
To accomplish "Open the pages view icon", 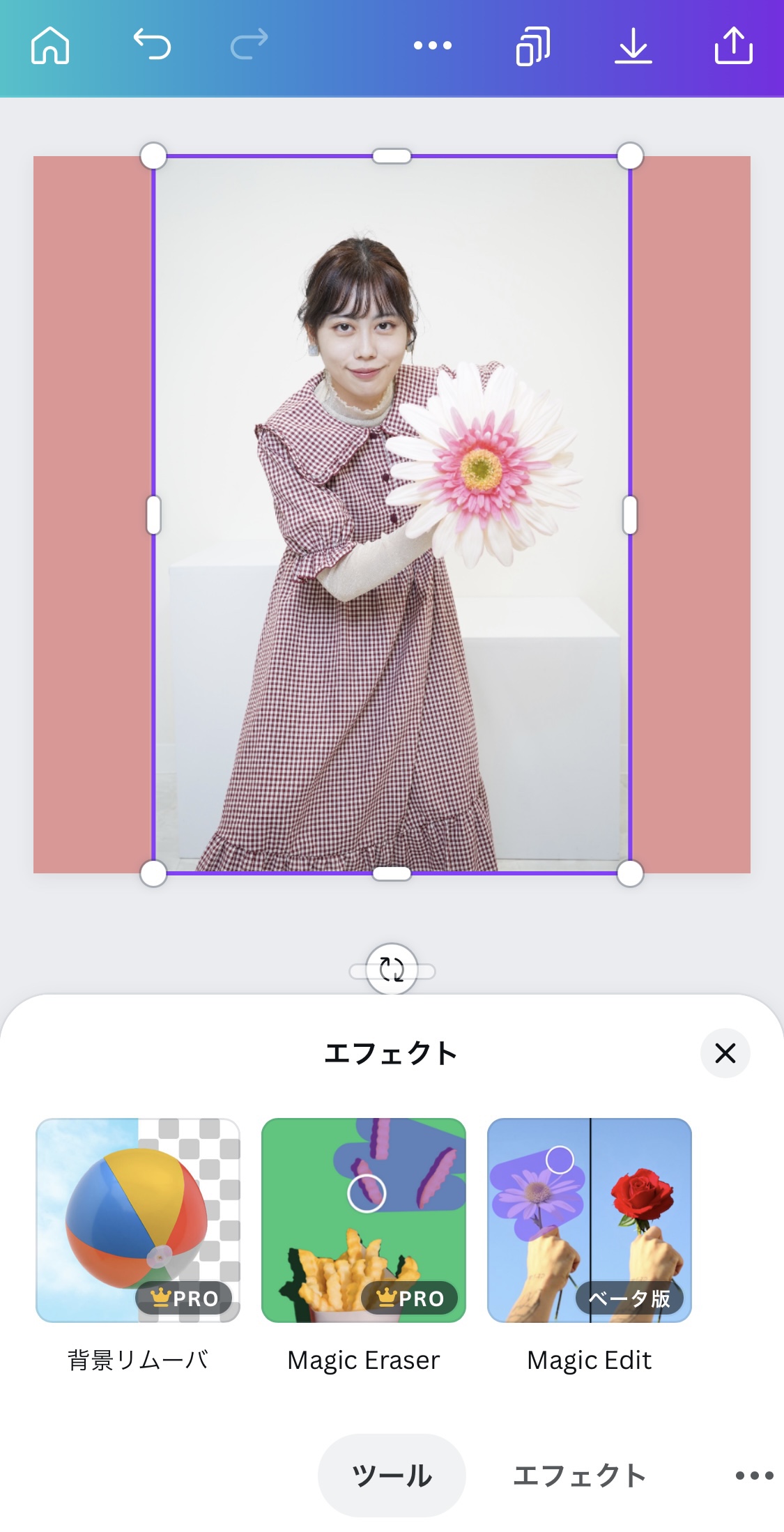I will pos(533,46).
